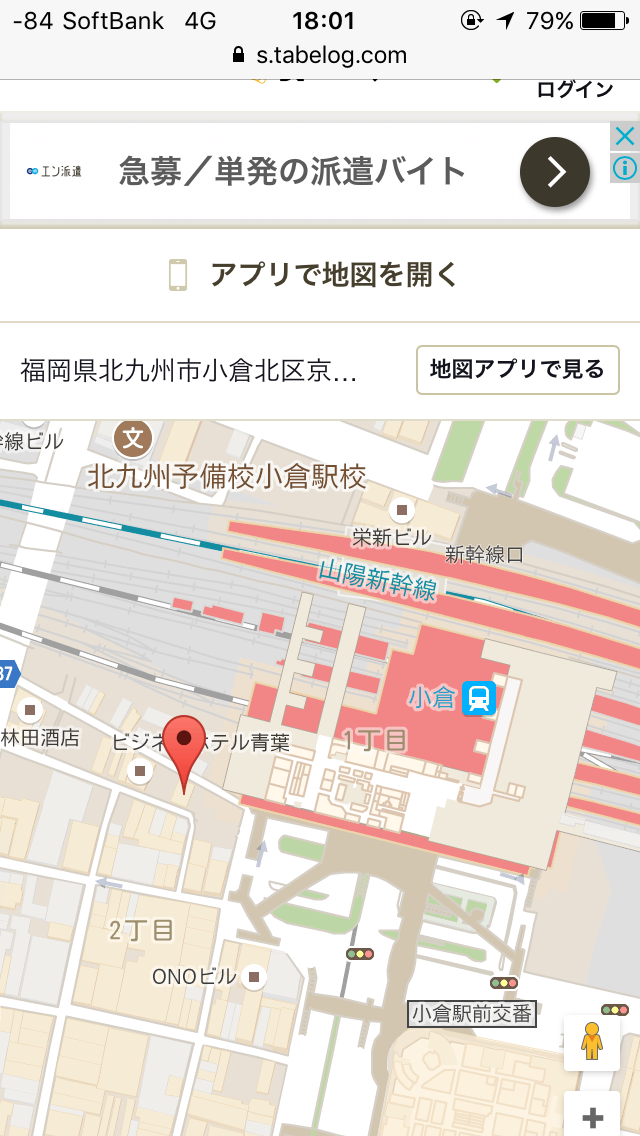The height and width of the screenshot is (1136, 640).
Task: Close the ad banner
Action: (624, 137)
